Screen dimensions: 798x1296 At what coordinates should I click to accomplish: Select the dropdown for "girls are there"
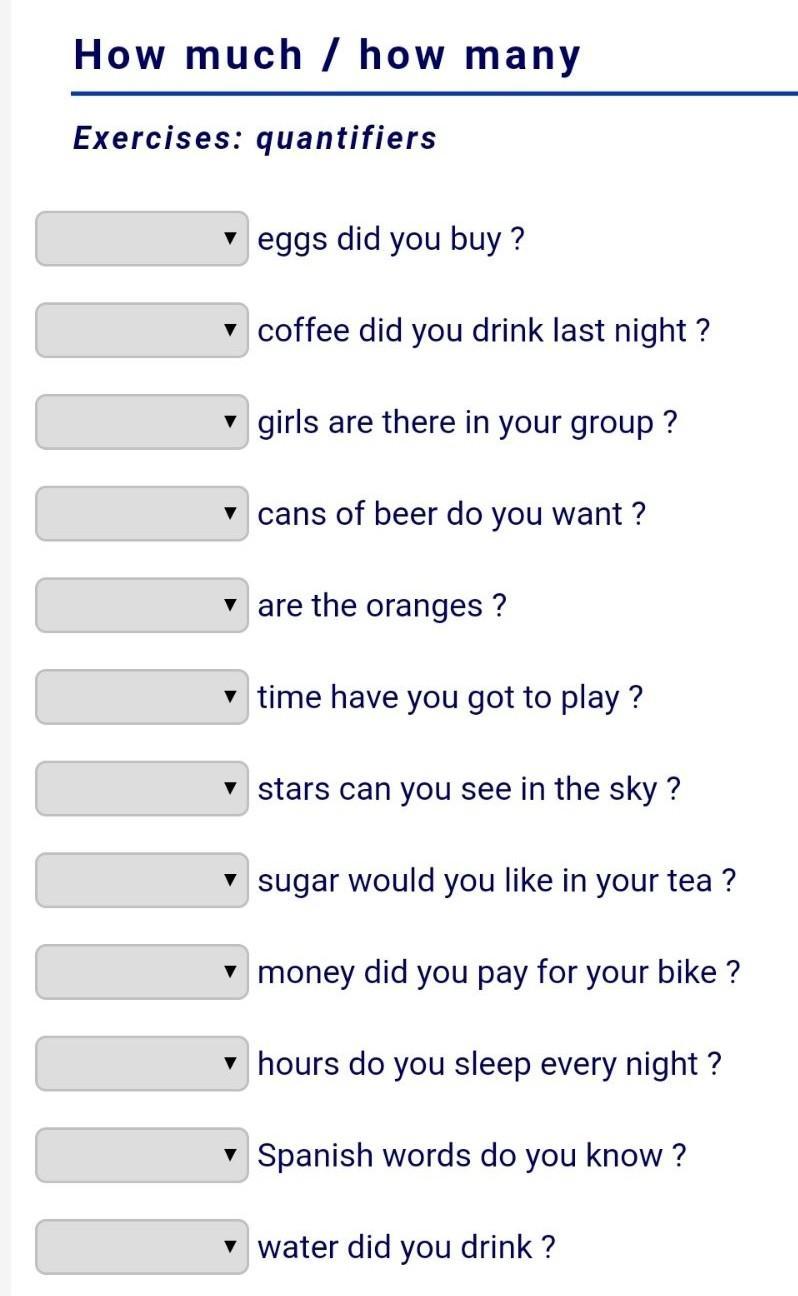(x=142, y=422)
